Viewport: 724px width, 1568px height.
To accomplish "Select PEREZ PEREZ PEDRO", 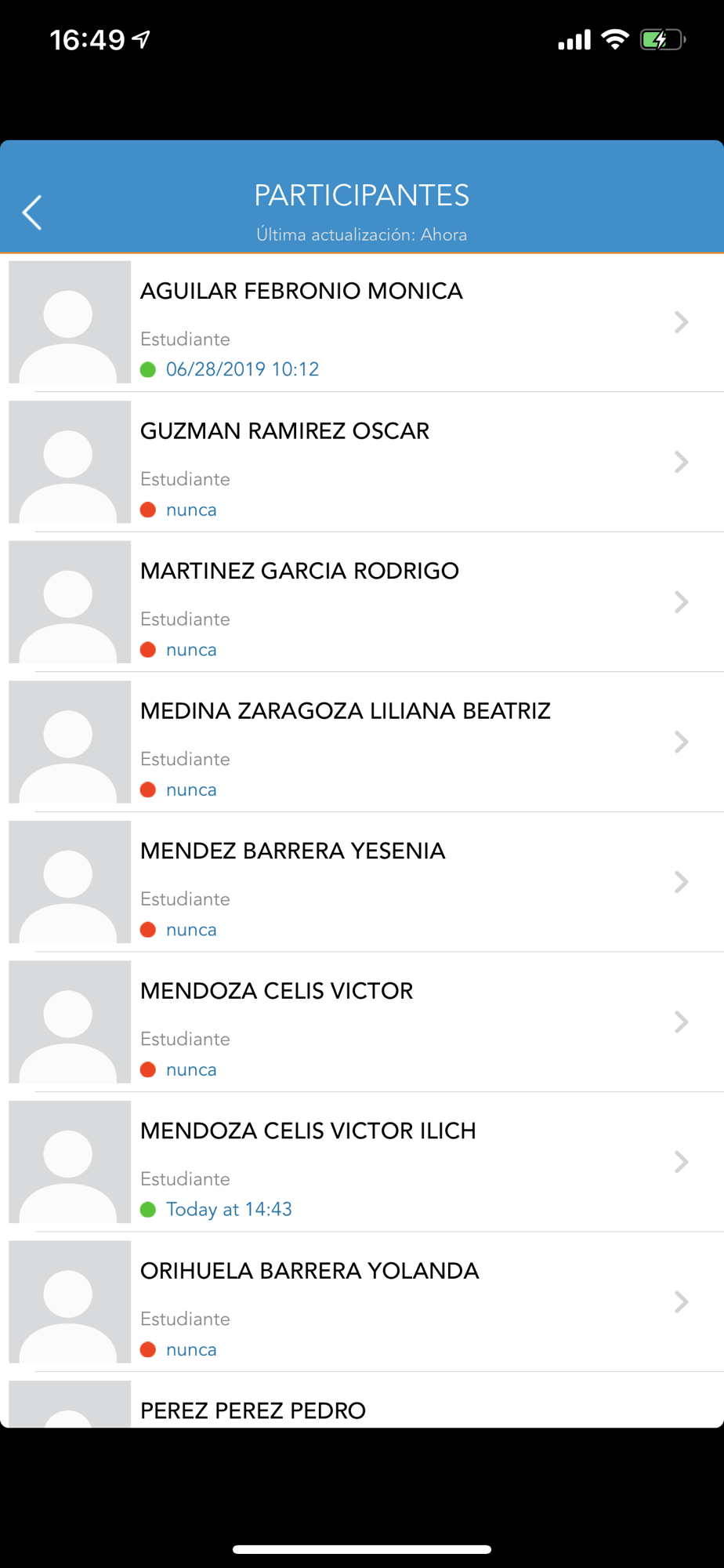I will (362, 1400).
